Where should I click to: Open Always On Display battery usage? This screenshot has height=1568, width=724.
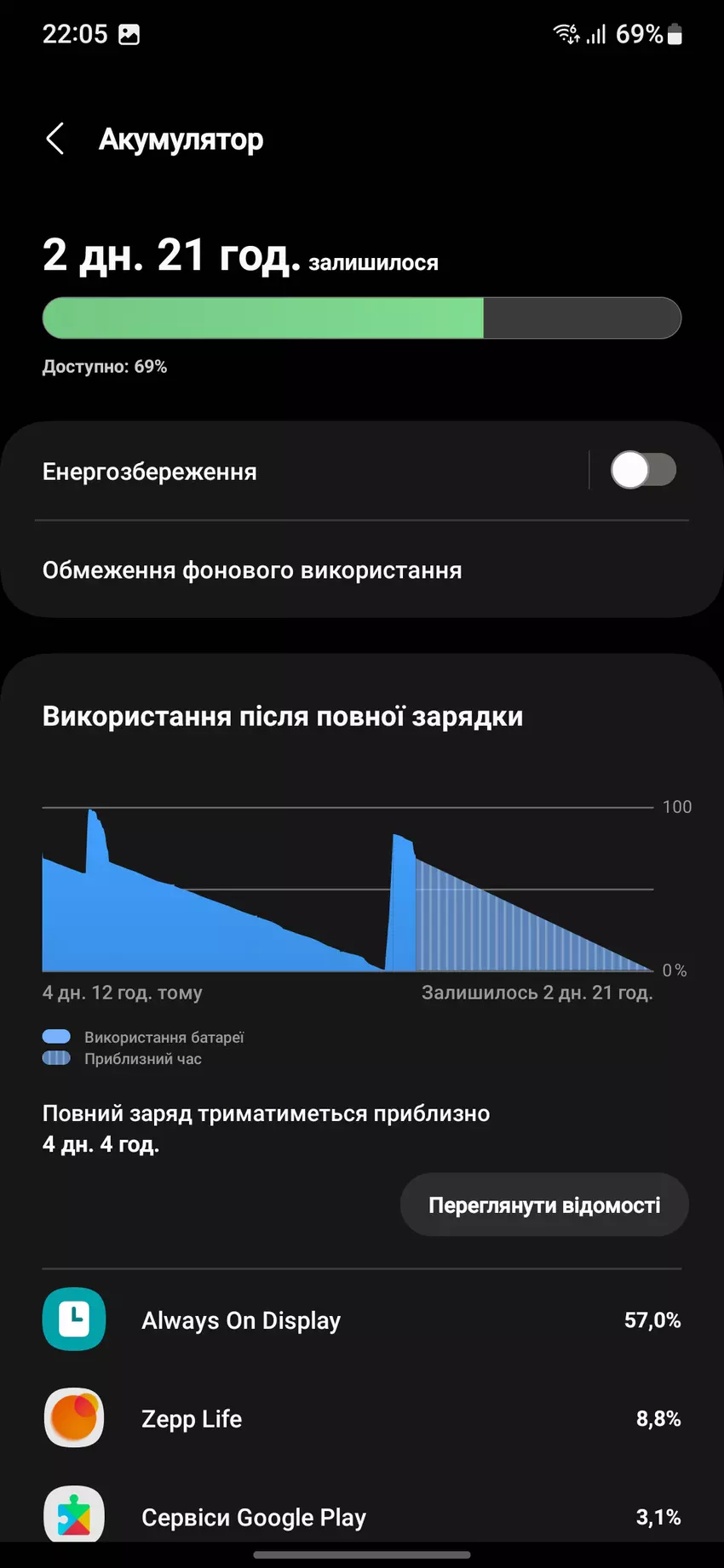tap(361, 1320)
